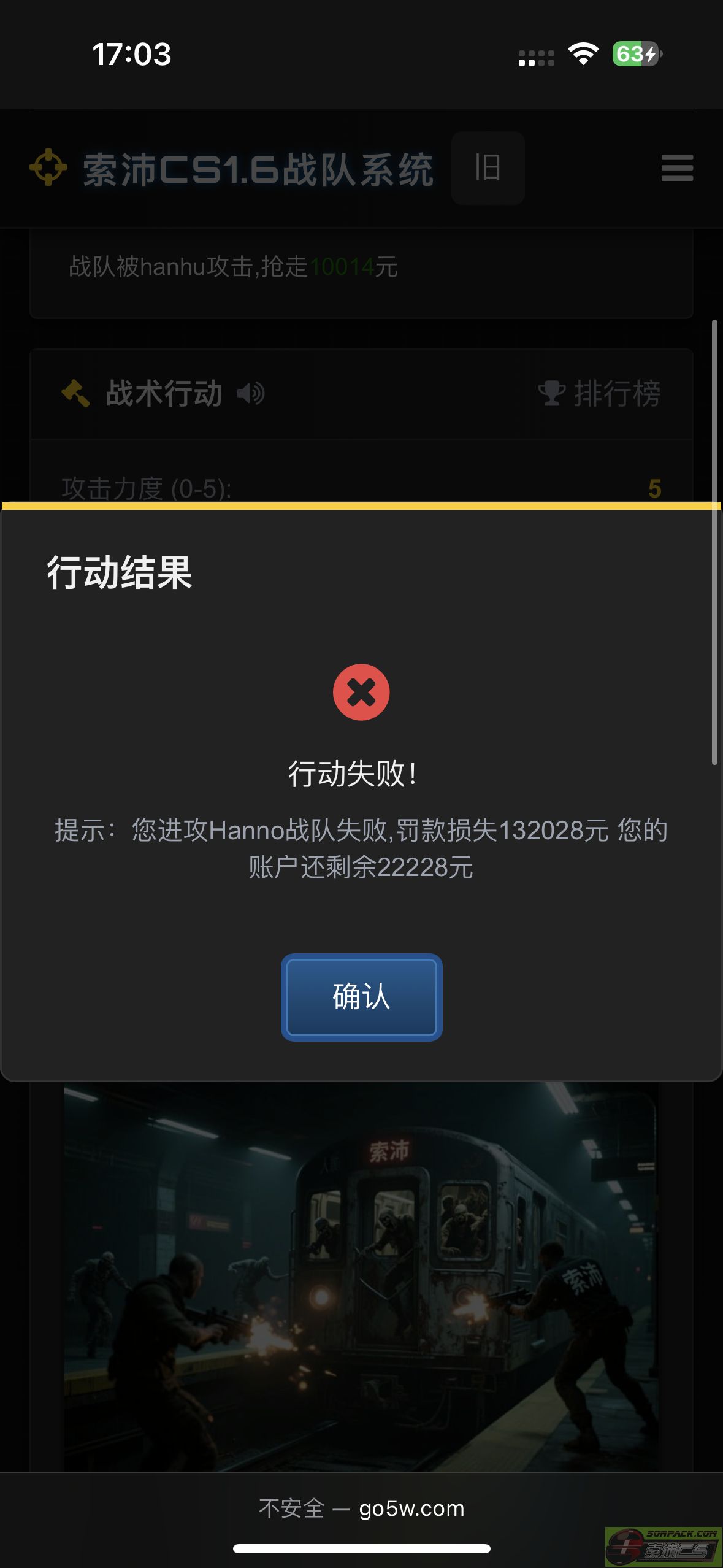Confirm the action result with 确认

tap(361, 997)
